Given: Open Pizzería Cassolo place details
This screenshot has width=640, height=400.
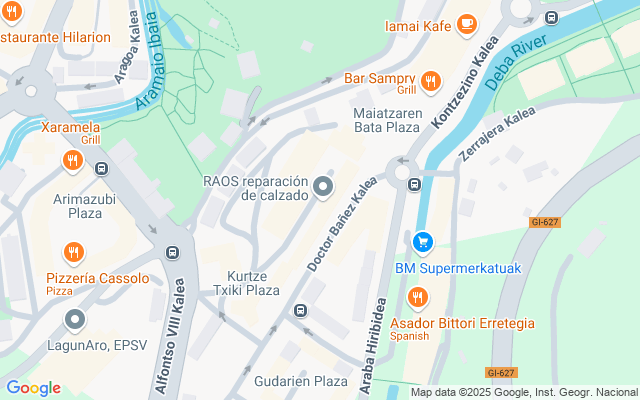Looking at the screenshot, I should coord(72,253).
